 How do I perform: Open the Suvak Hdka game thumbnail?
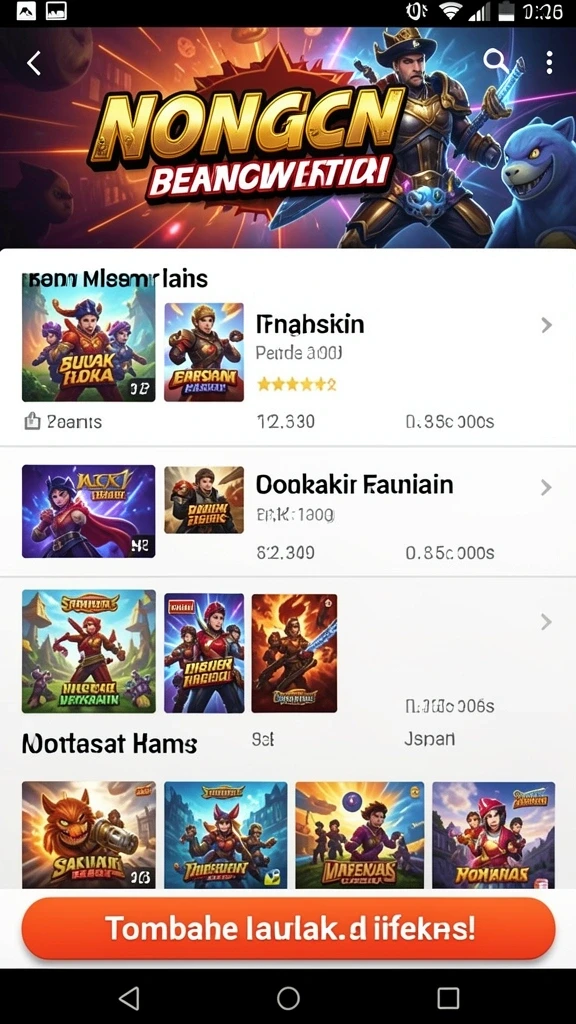[x=88, y=340]
